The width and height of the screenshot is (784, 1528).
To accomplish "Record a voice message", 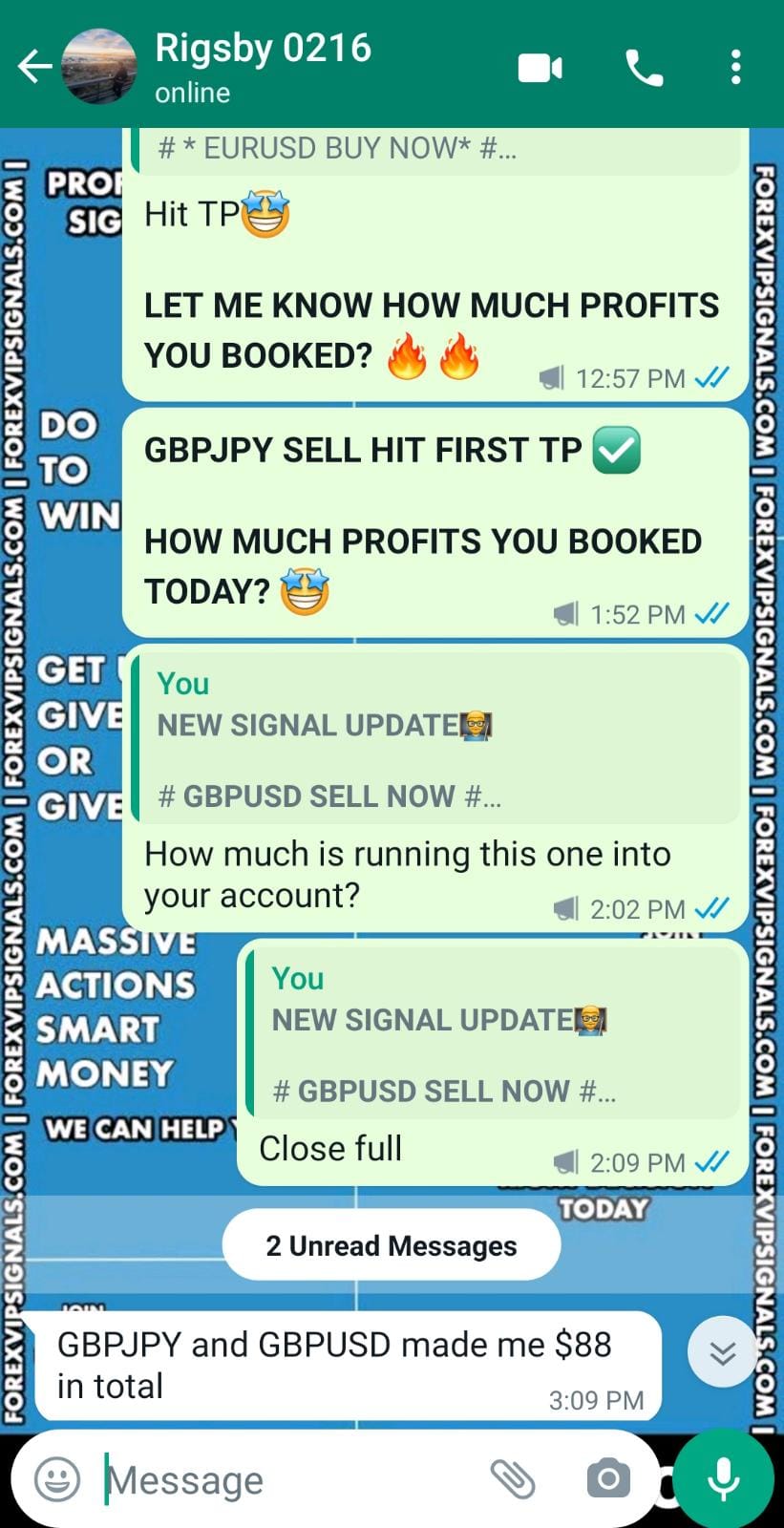I will tap(724, 1477).
